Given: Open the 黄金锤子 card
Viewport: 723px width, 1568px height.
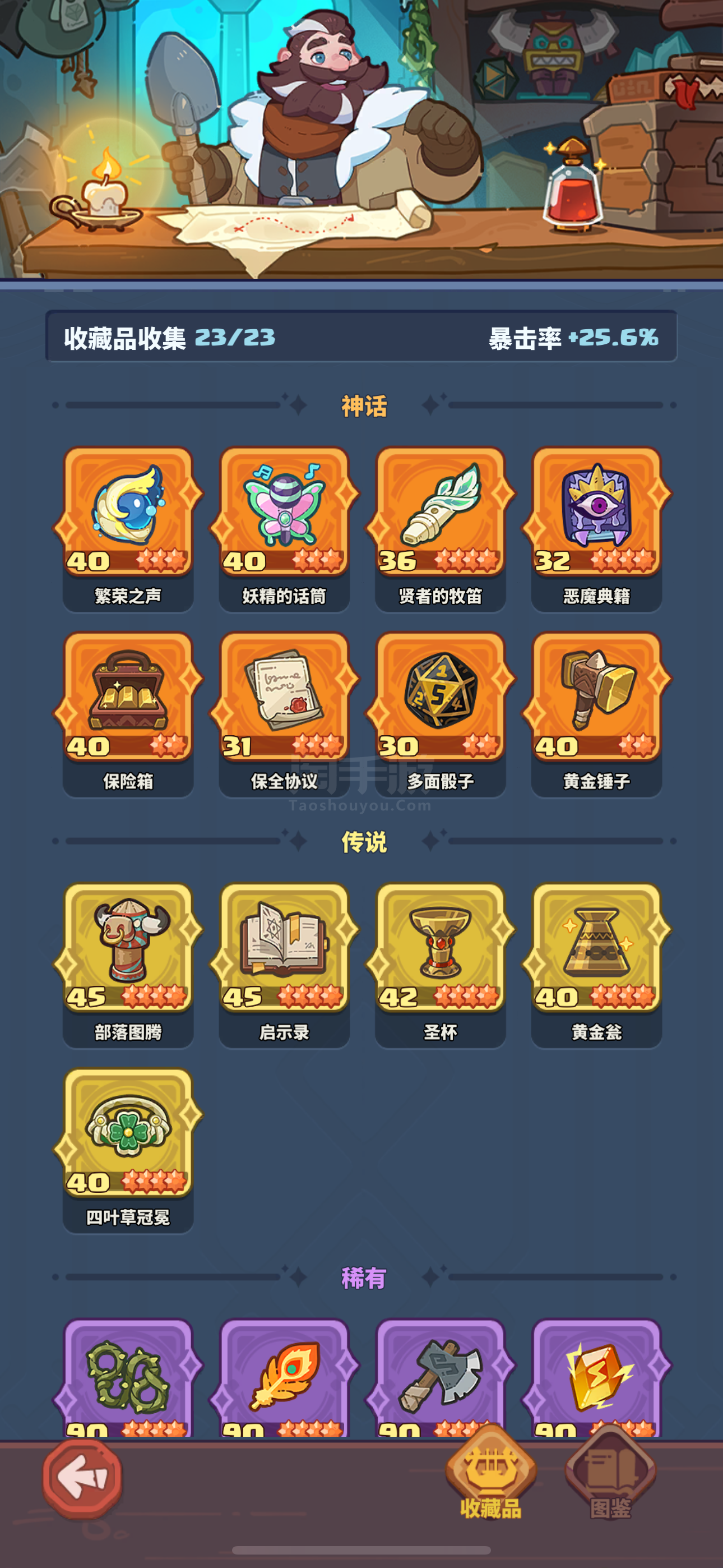Looking at the screenshot, I should [x=596, y=714].
